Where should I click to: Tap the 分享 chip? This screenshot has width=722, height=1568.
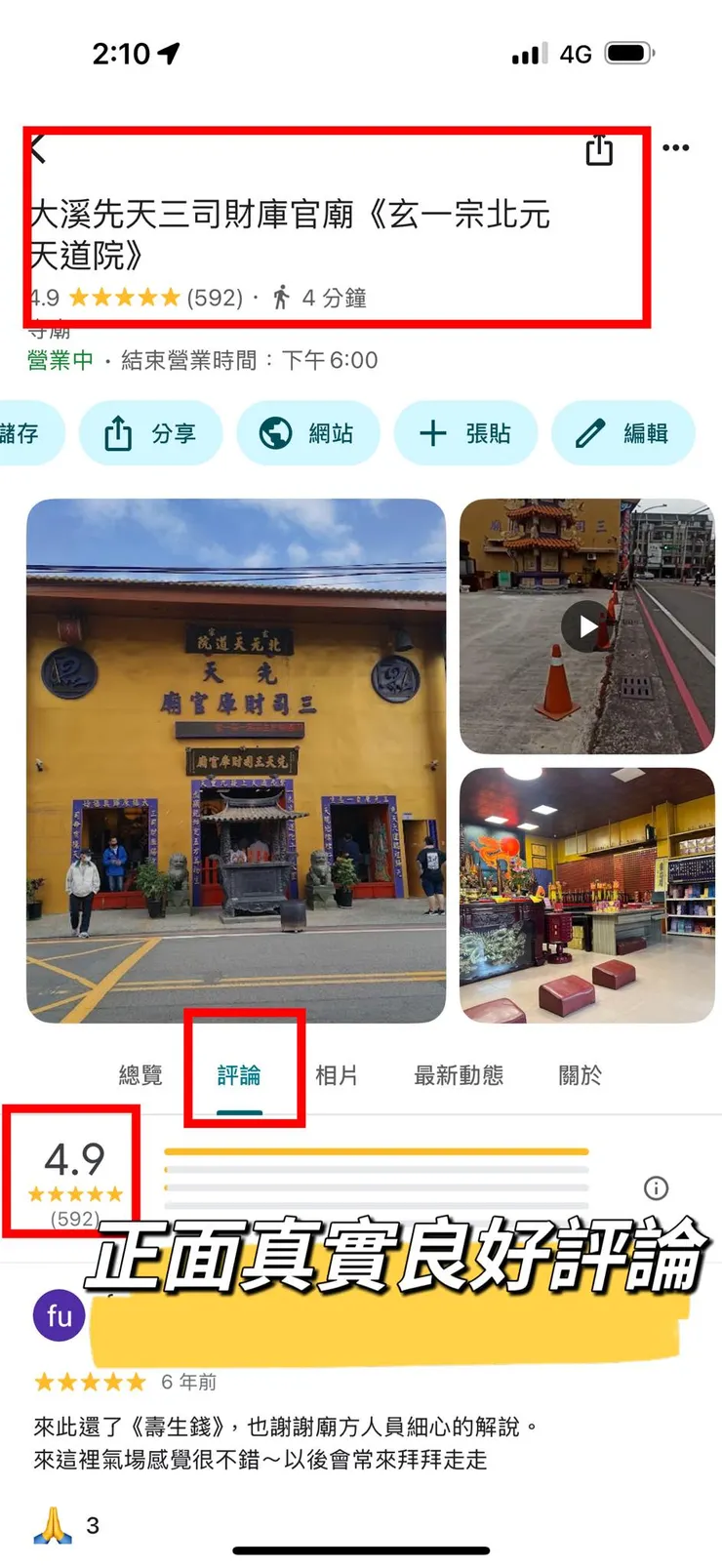151,433
